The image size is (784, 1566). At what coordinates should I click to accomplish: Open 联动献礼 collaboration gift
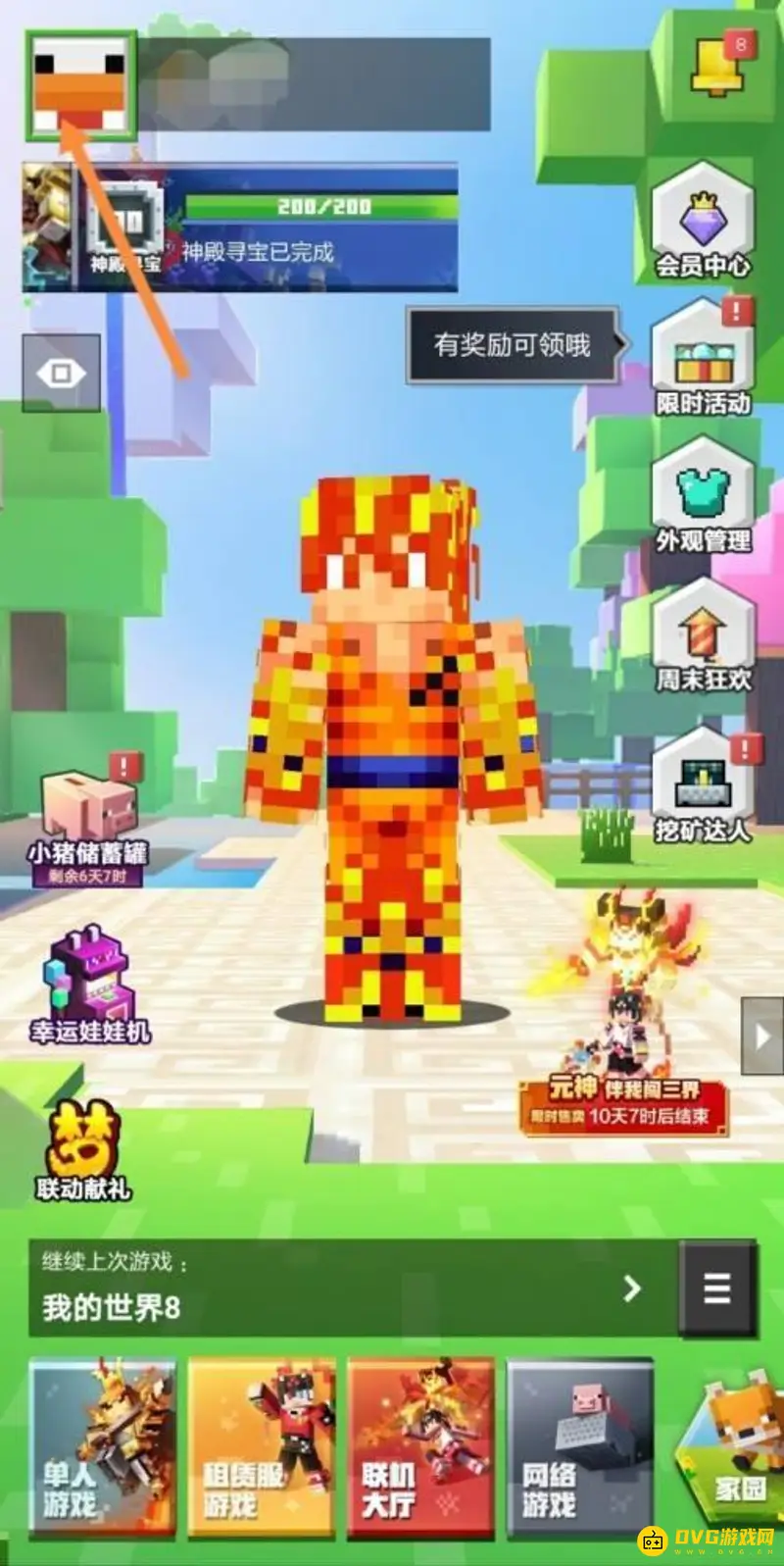tap(84, 1152)
